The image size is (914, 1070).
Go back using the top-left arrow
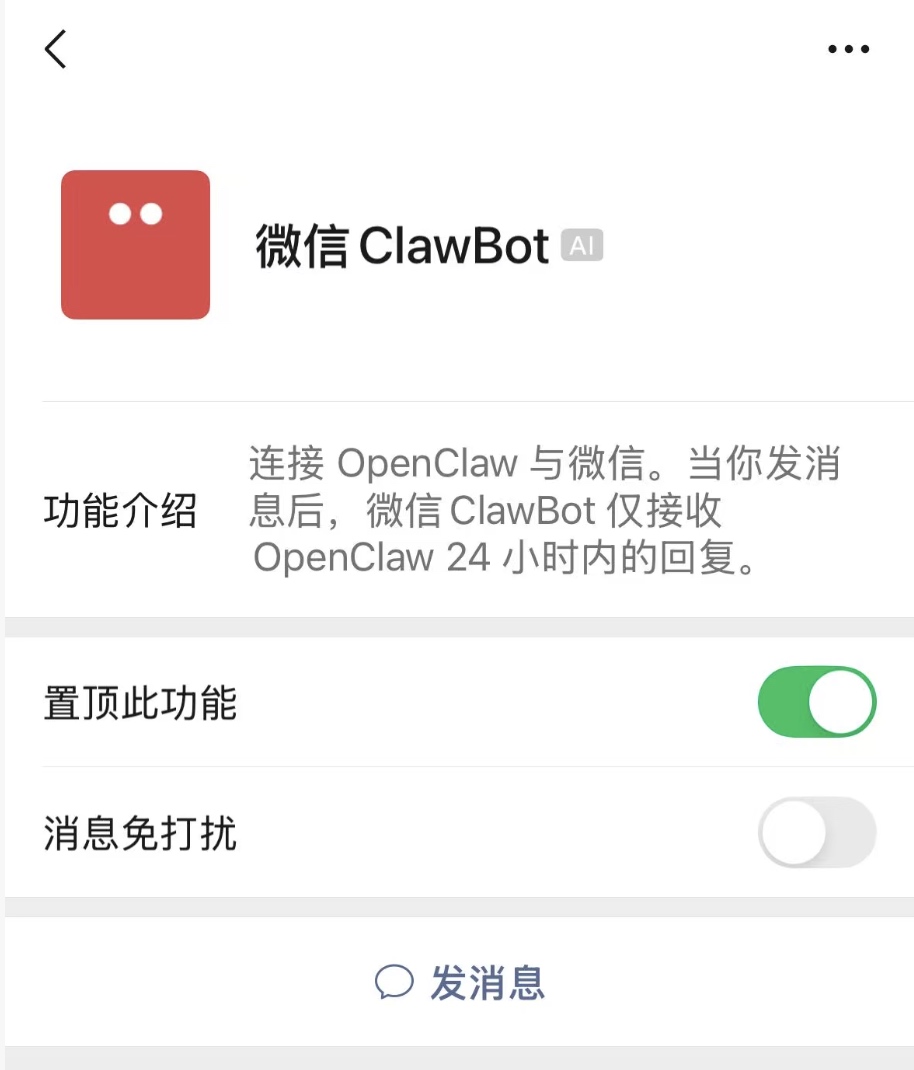(x=56, y=48)
